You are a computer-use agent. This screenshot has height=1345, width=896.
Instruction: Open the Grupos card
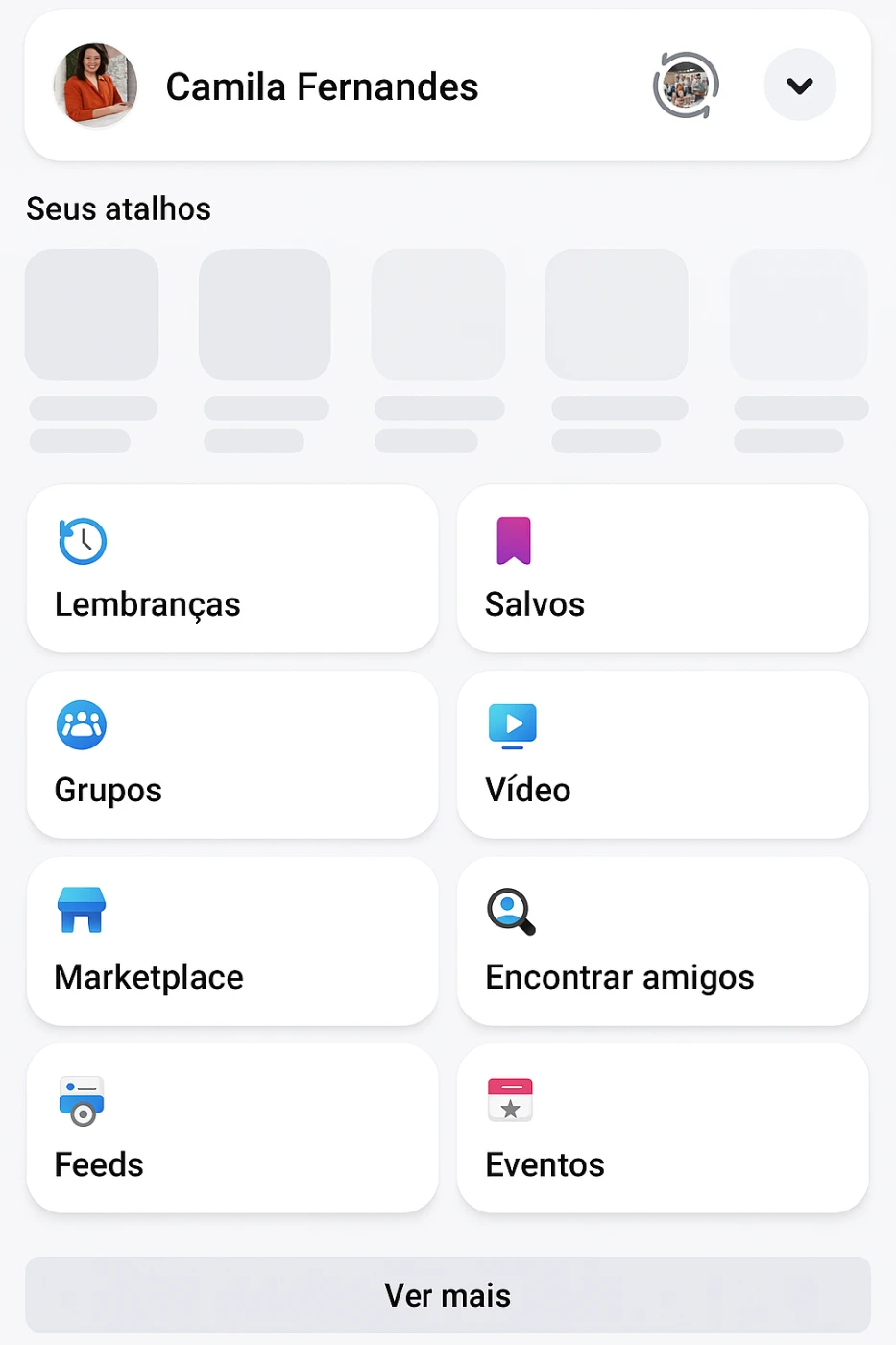click(232, 755)
